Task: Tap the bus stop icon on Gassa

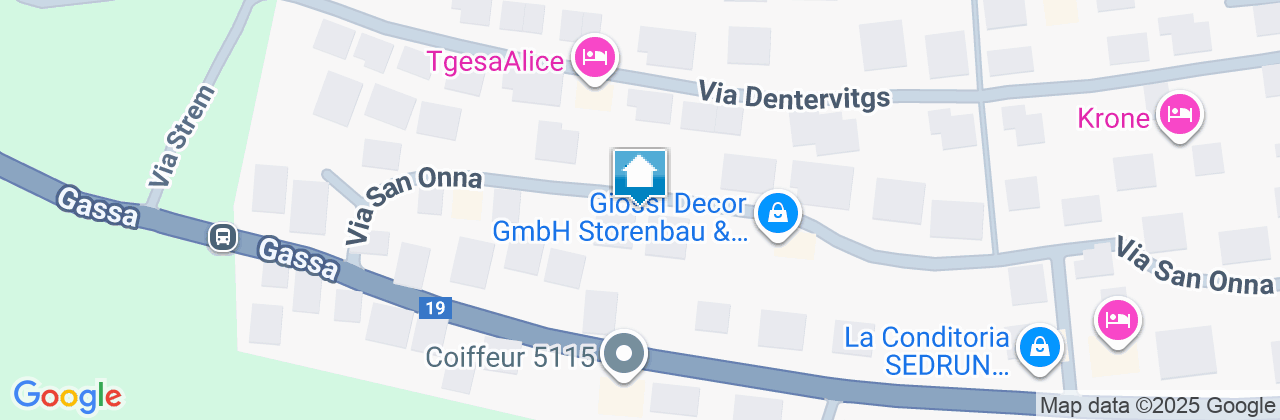Action: pos(221,237)
